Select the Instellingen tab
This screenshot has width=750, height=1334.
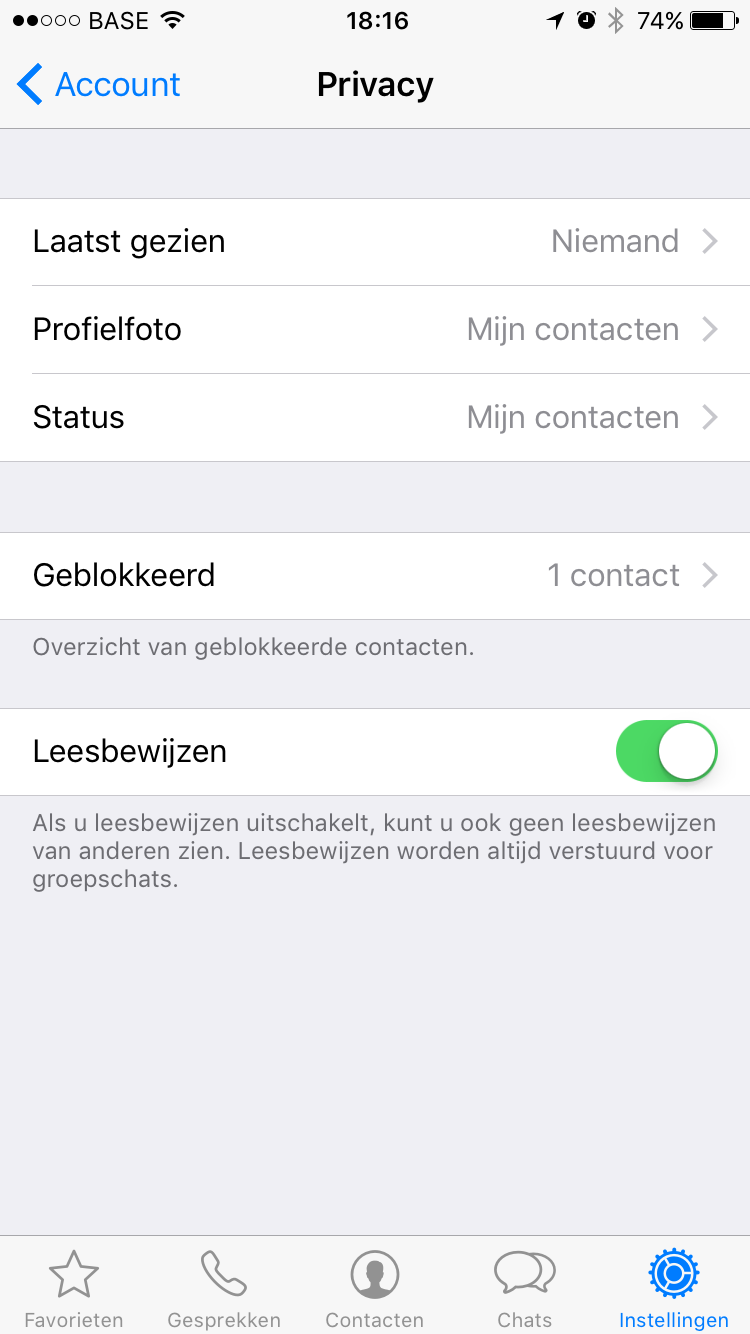coord(674,1289)
